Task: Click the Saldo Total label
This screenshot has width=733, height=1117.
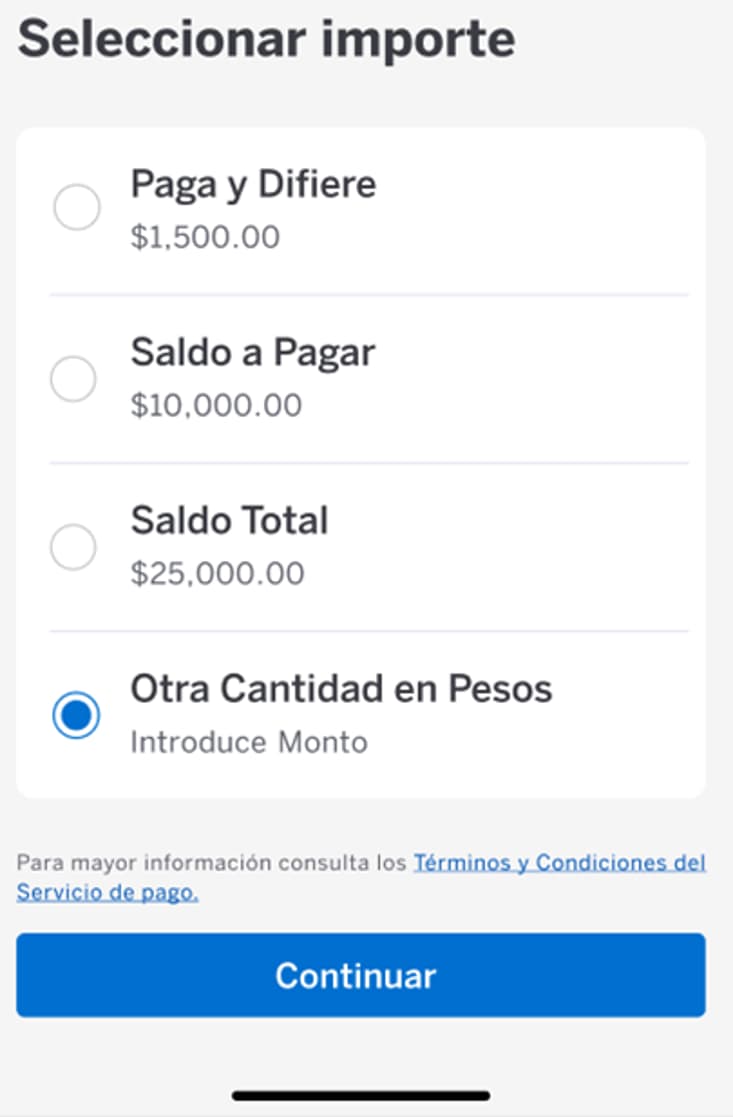Action: click(x=229, y=521)
